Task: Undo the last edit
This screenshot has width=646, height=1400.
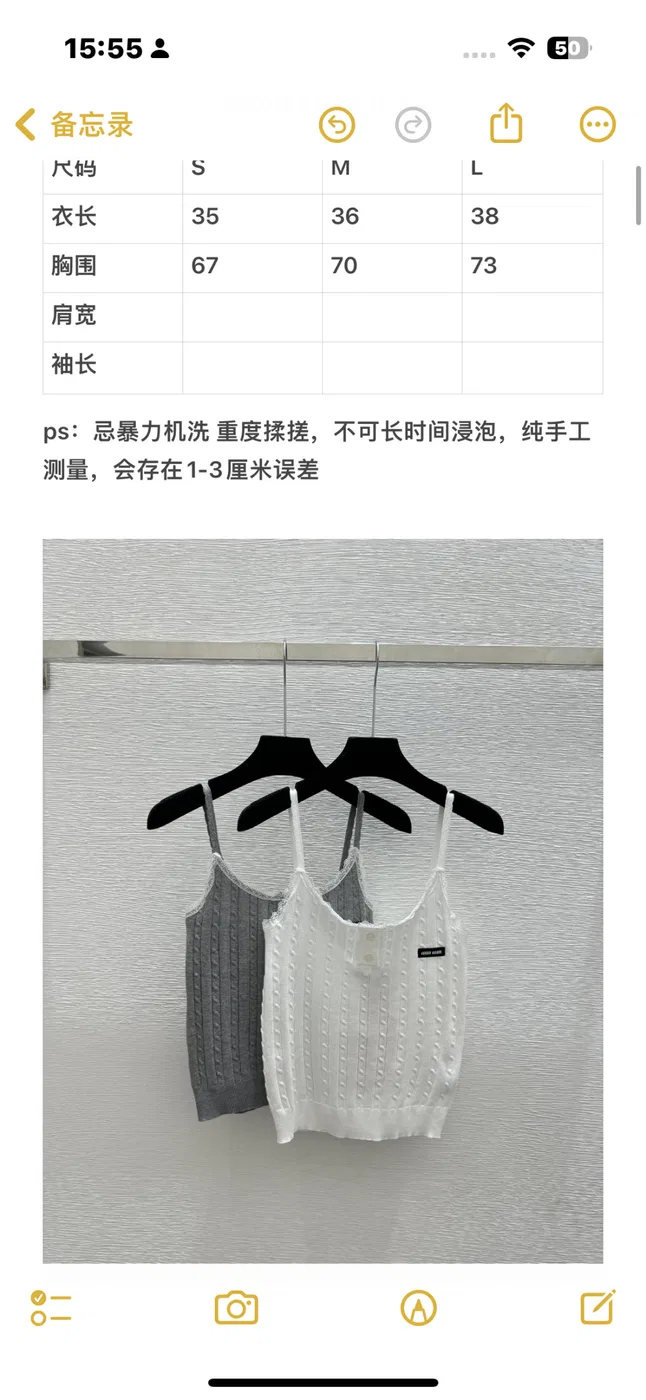Action: point(337,125)
